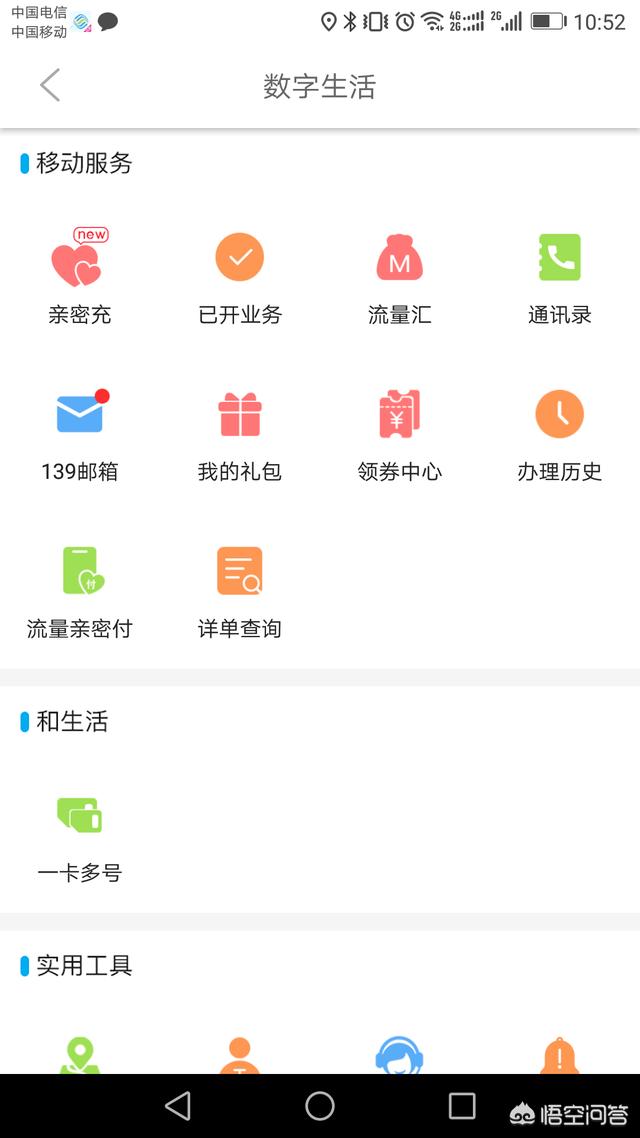Open 通讯录 contacts
The width and height of the screenshot is (640, 1138).
tap(560, 259)
